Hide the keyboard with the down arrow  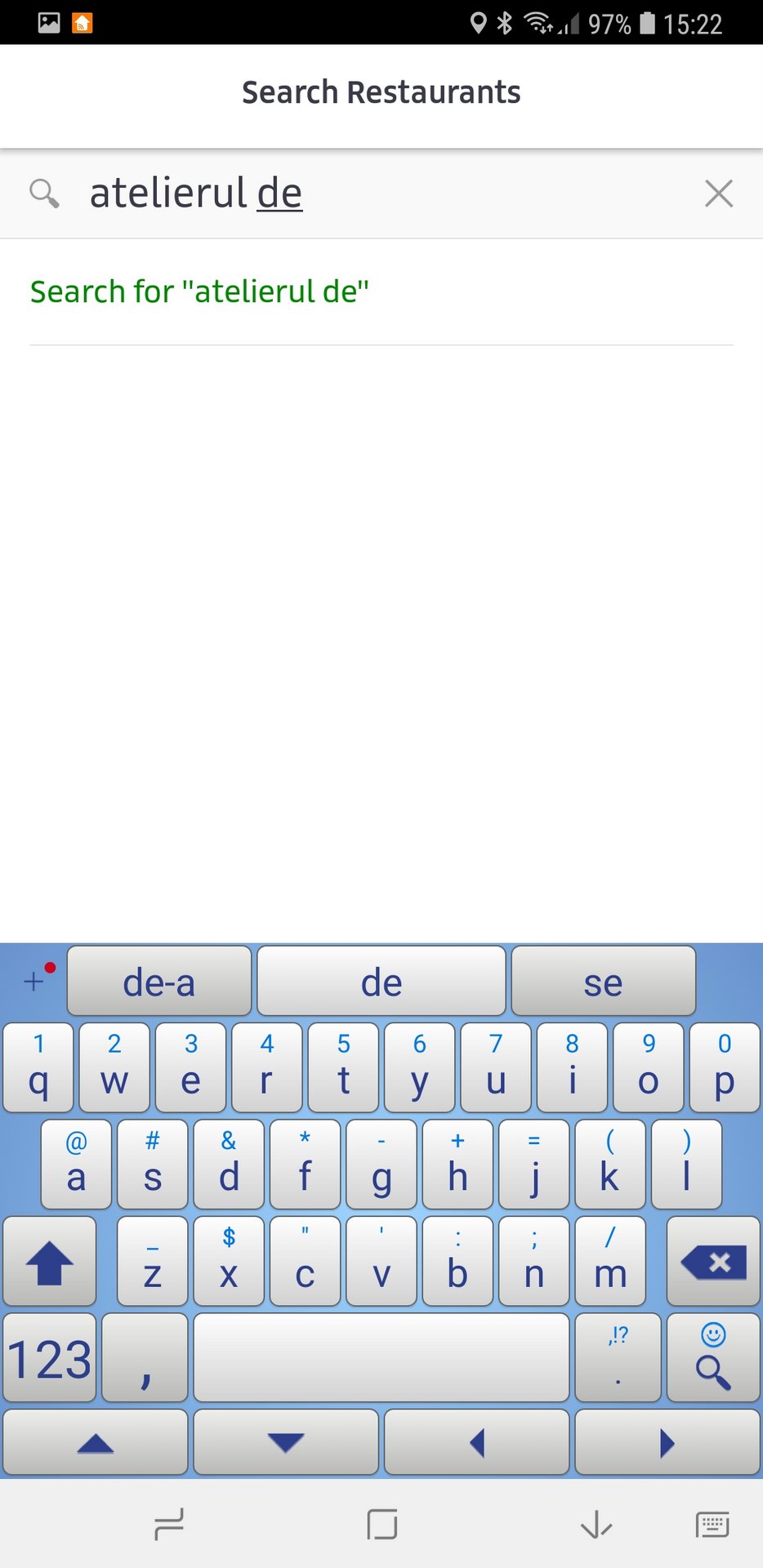point(596,1525)
